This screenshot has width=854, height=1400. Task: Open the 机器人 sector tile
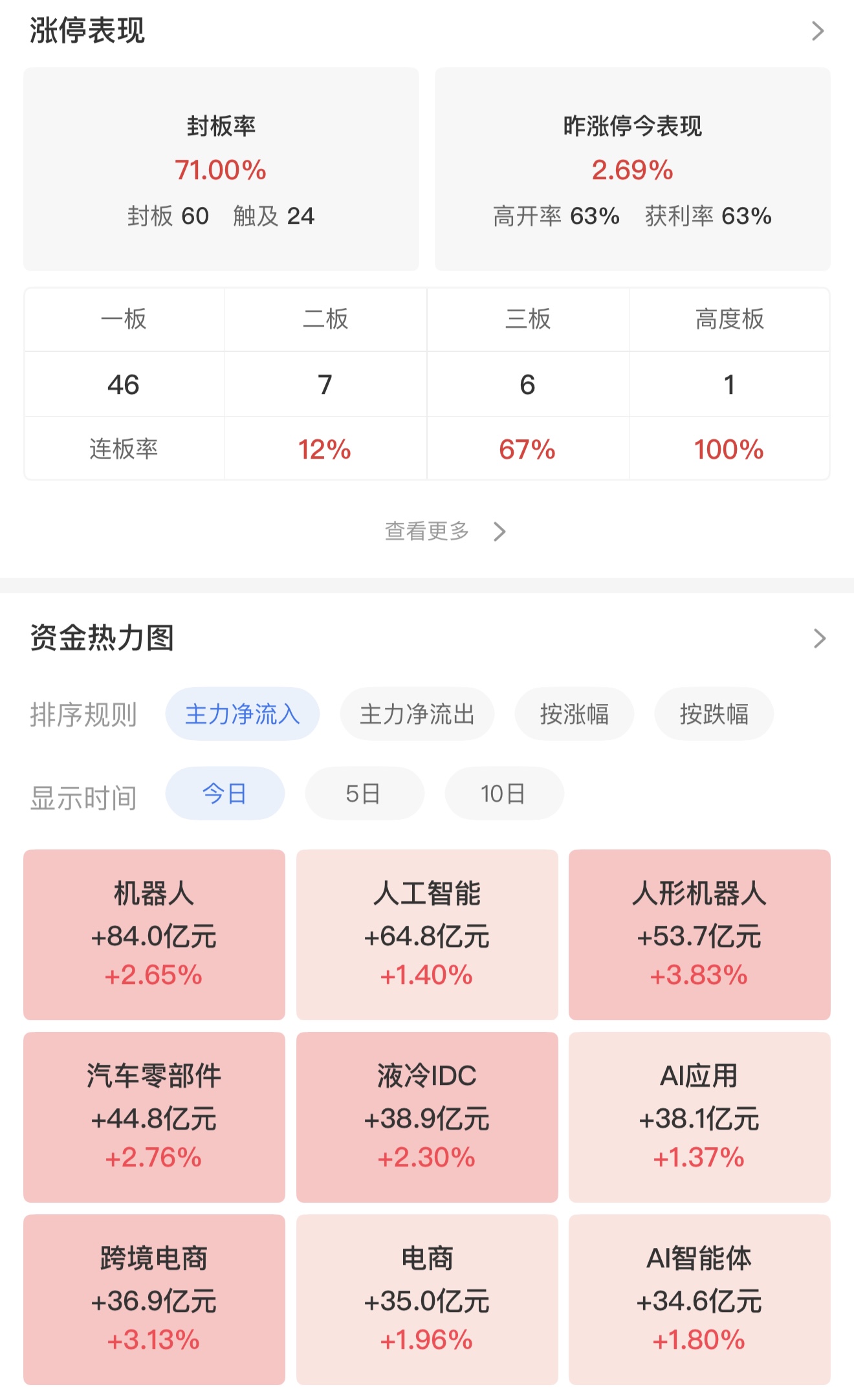[x=154, y=935]
